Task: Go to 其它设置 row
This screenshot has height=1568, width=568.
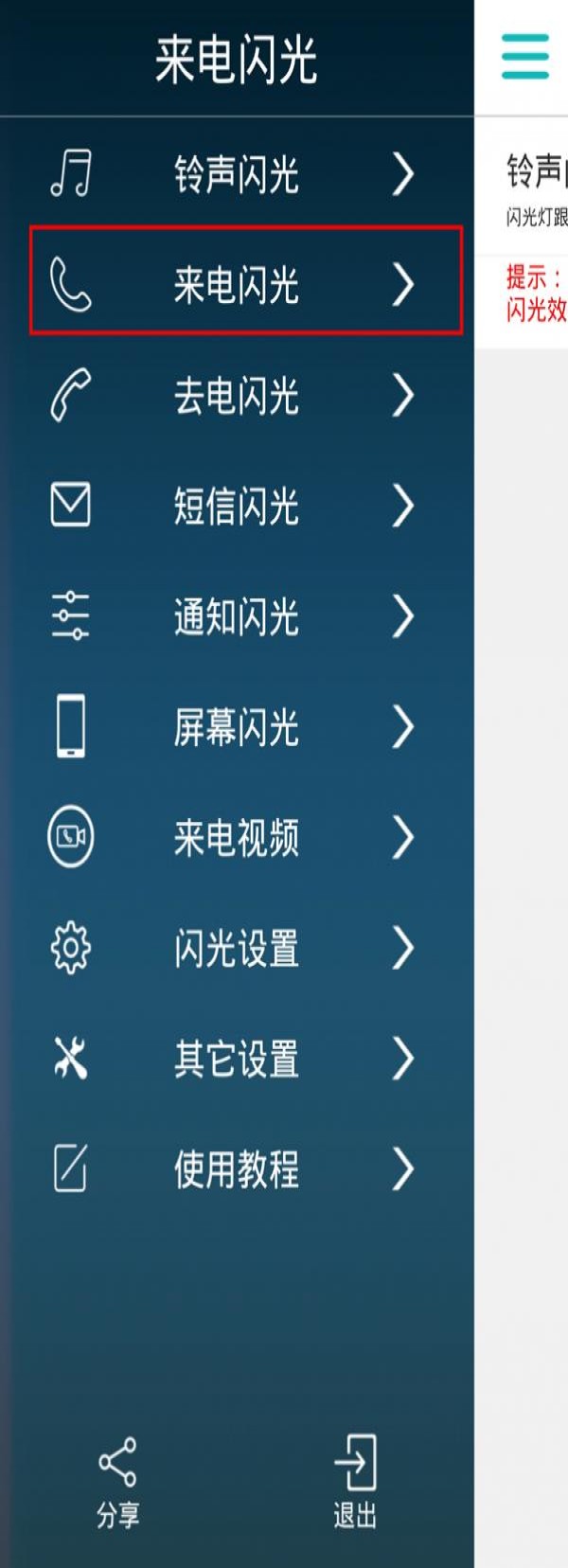Action: pos(237,1059)
